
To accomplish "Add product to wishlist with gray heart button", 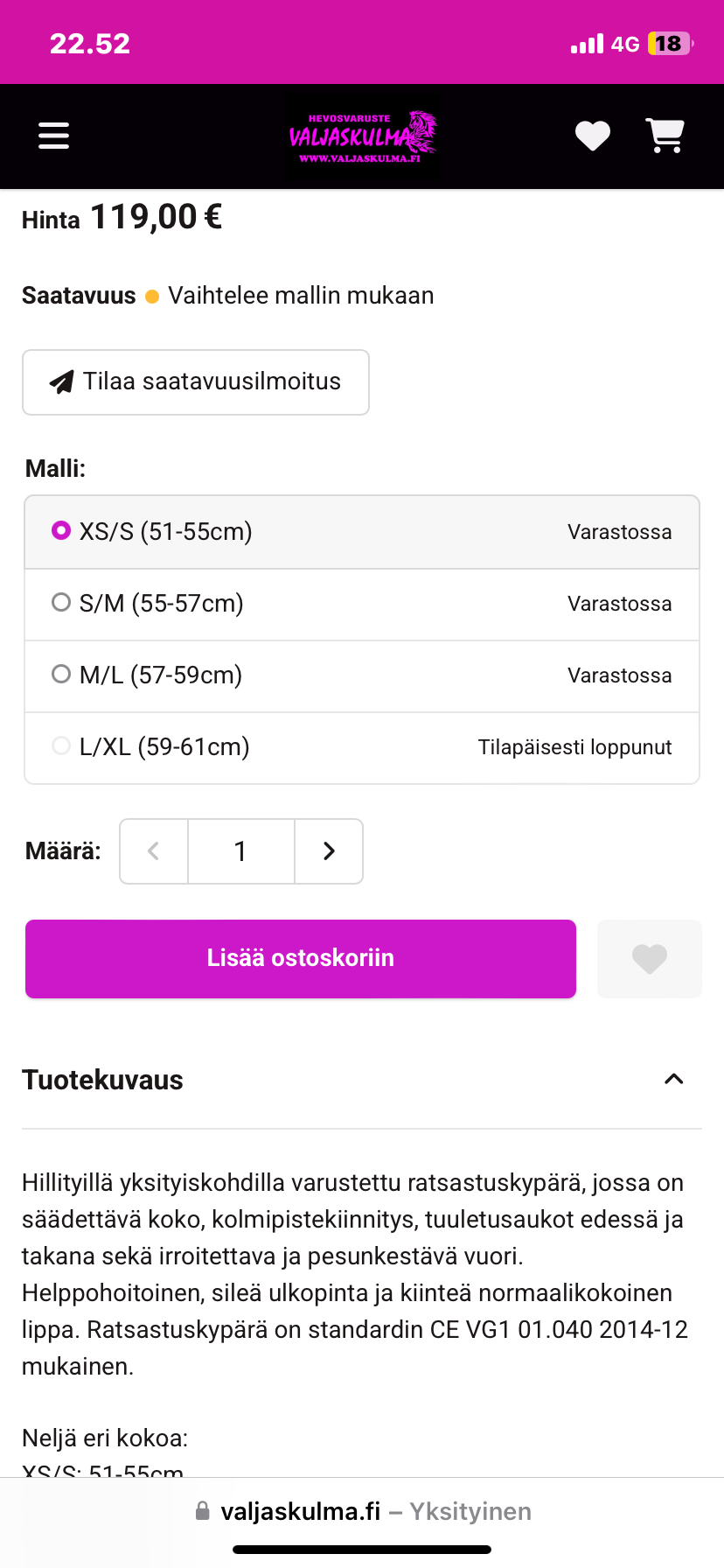I will pos(649,958).
